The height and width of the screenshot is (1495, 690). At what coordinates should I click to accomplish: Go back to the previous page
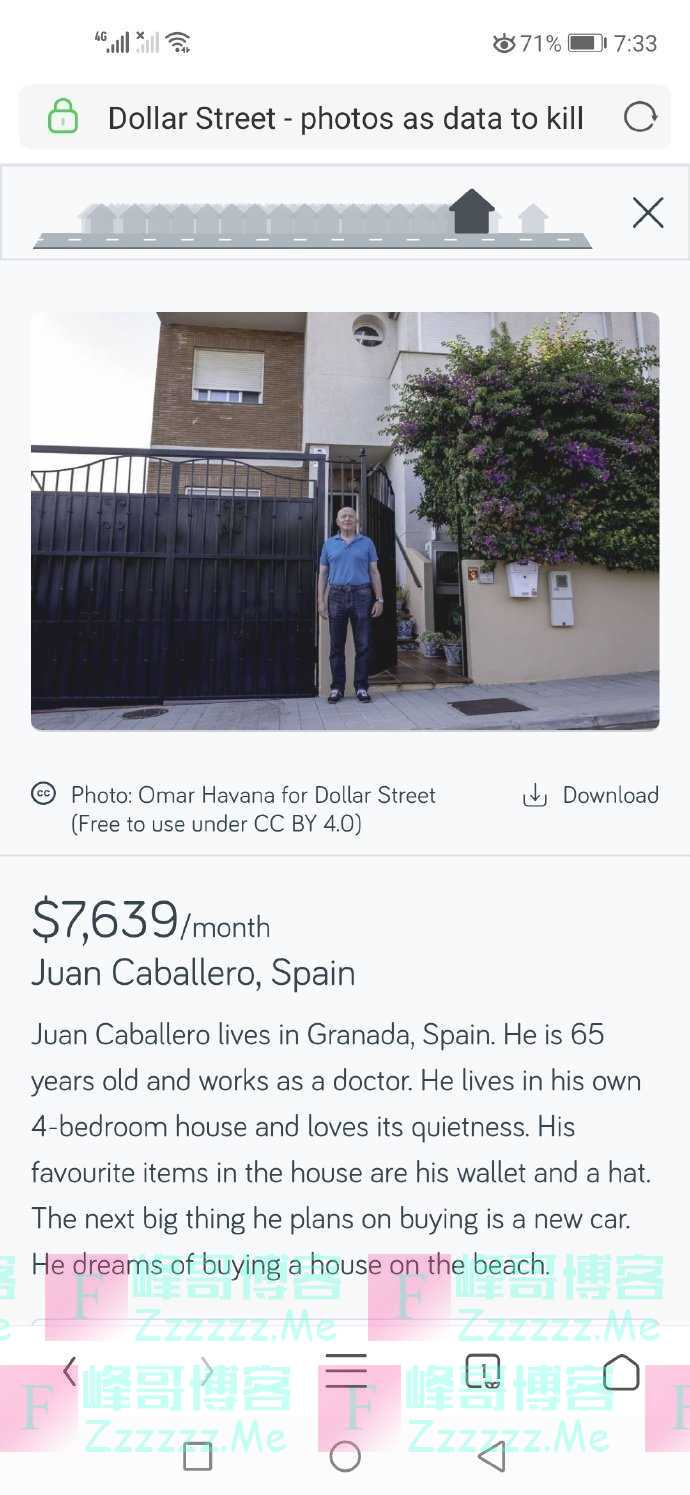pos(69,1372)
